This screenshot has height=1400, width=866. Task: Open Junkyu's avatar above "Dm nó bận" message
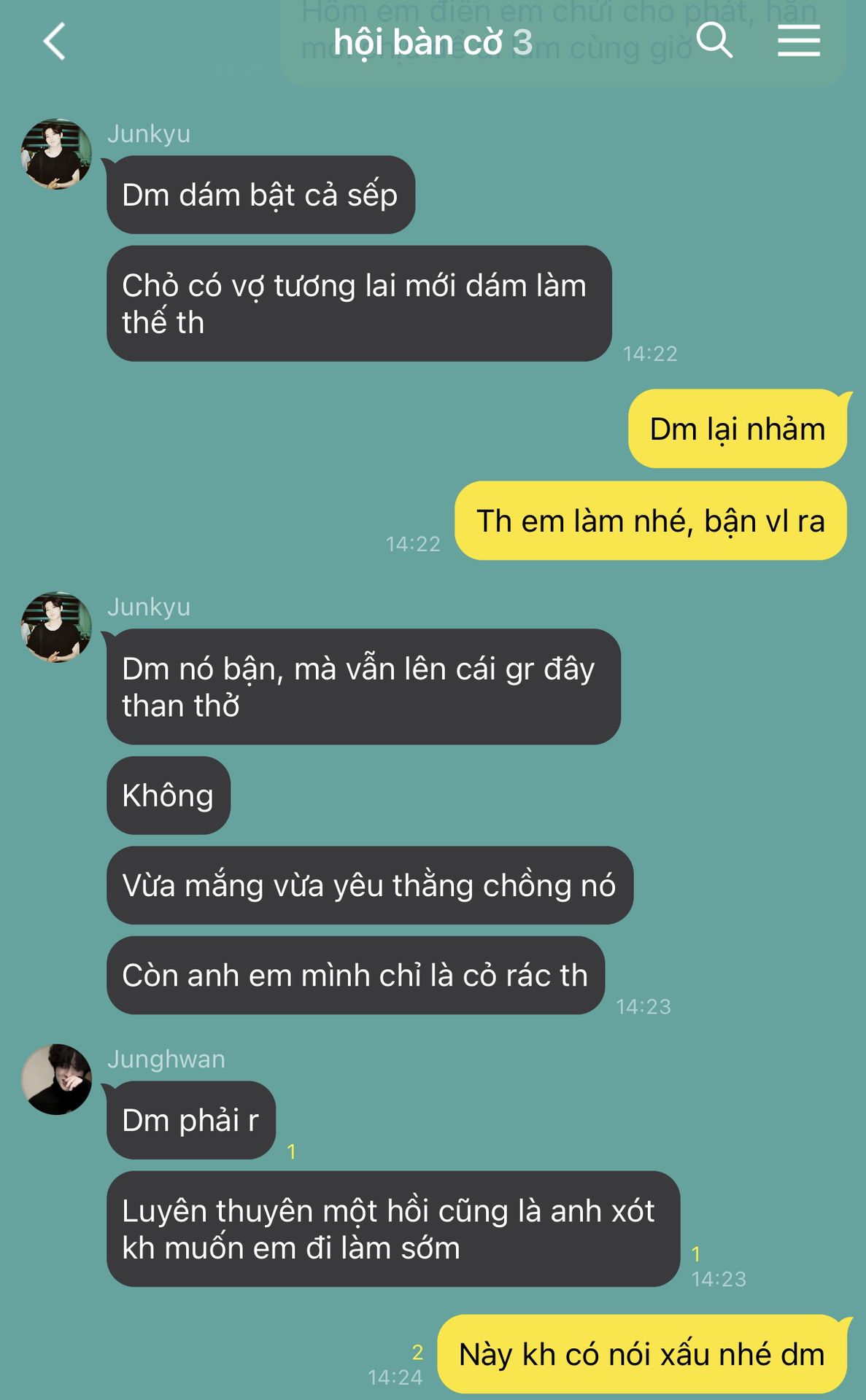point(56,627)
